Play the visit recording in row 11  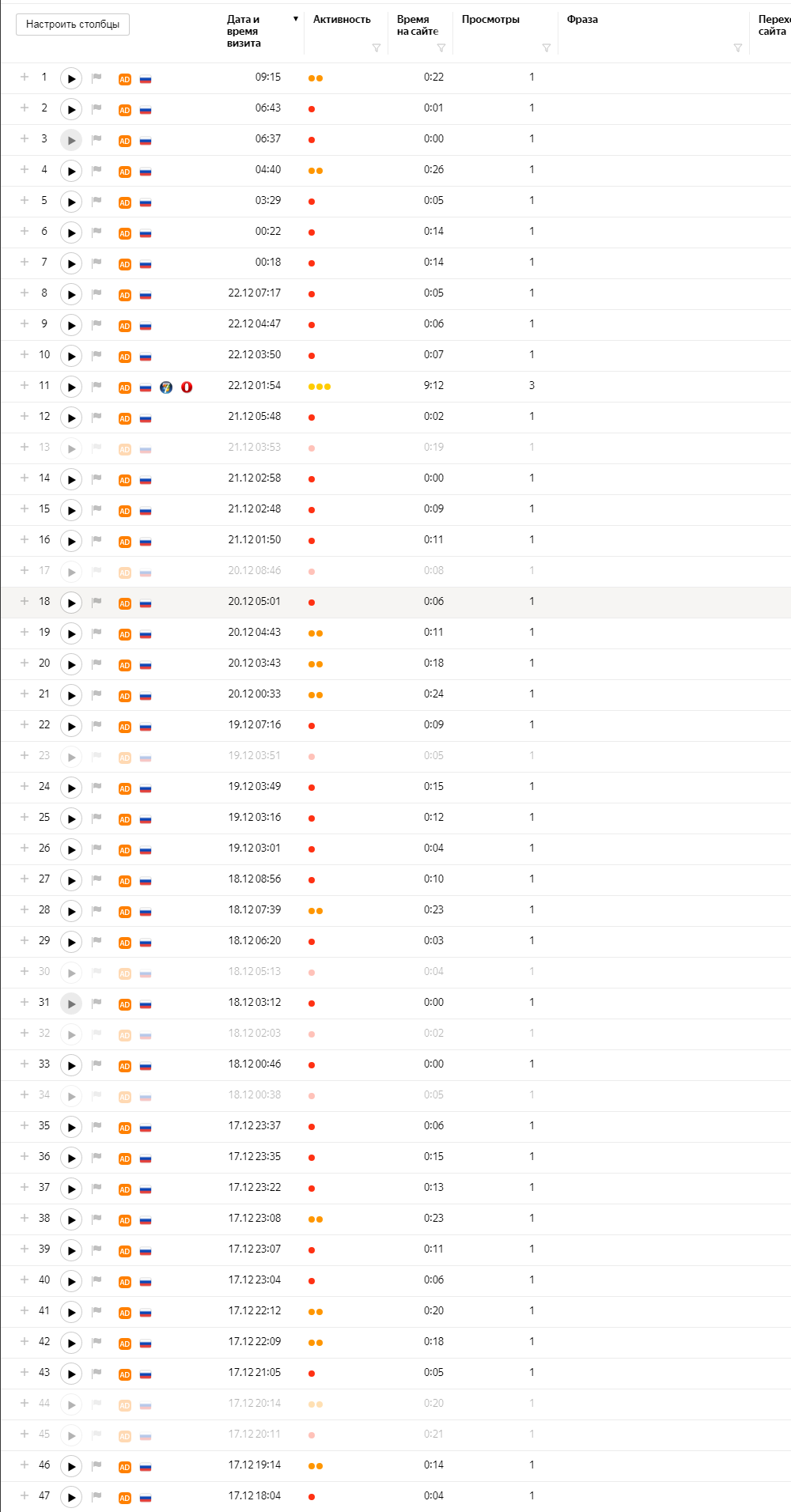tap(71, 387)
